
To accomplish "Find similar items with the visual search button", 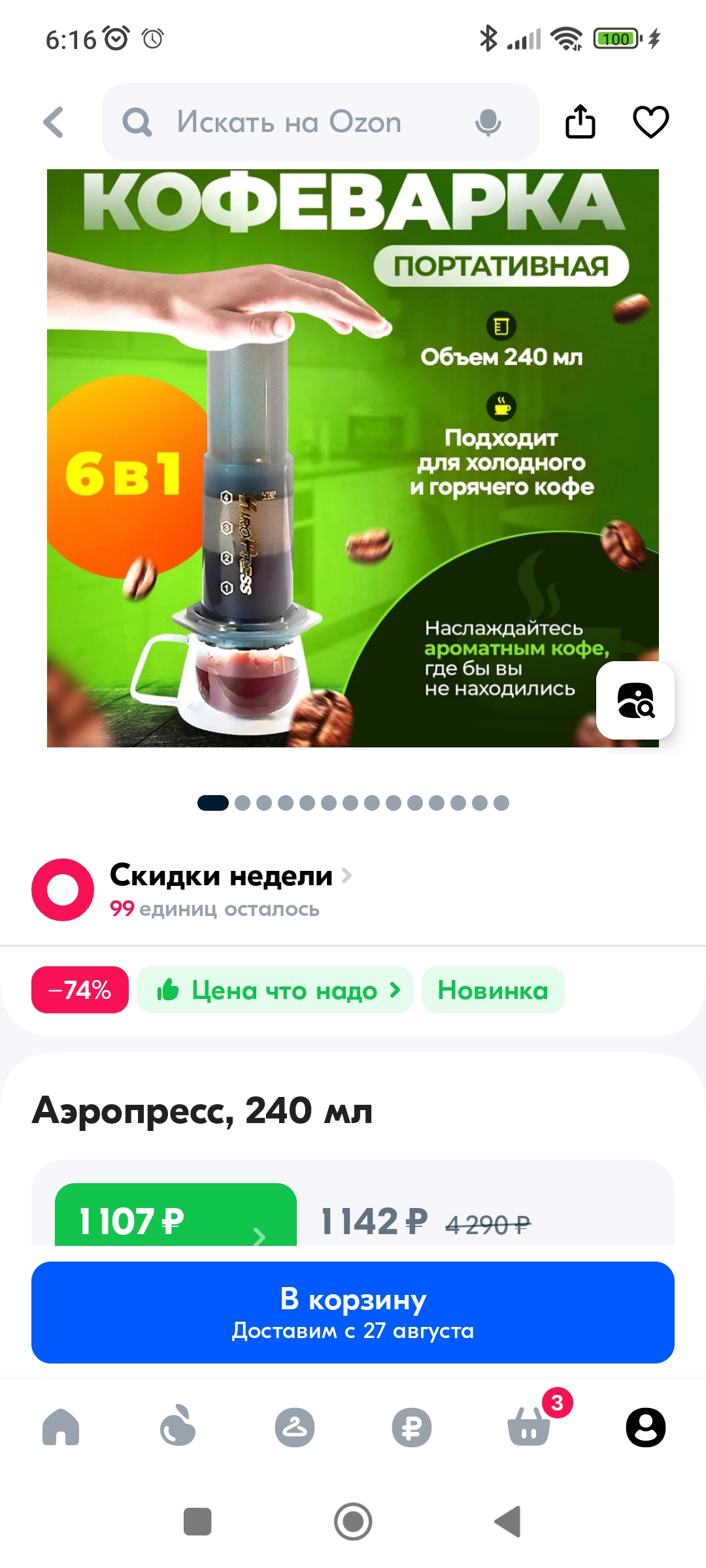I will [x=635, y=700].
